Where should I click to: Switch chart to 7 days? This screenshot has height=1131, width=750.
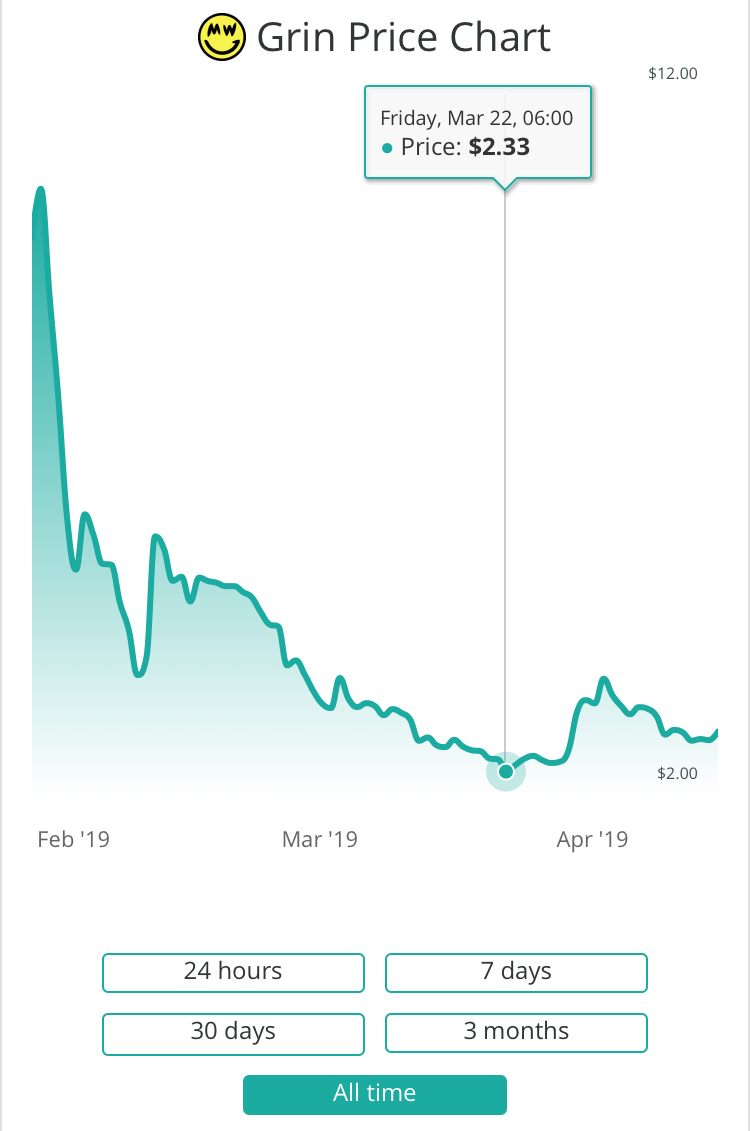click(516, 972)
